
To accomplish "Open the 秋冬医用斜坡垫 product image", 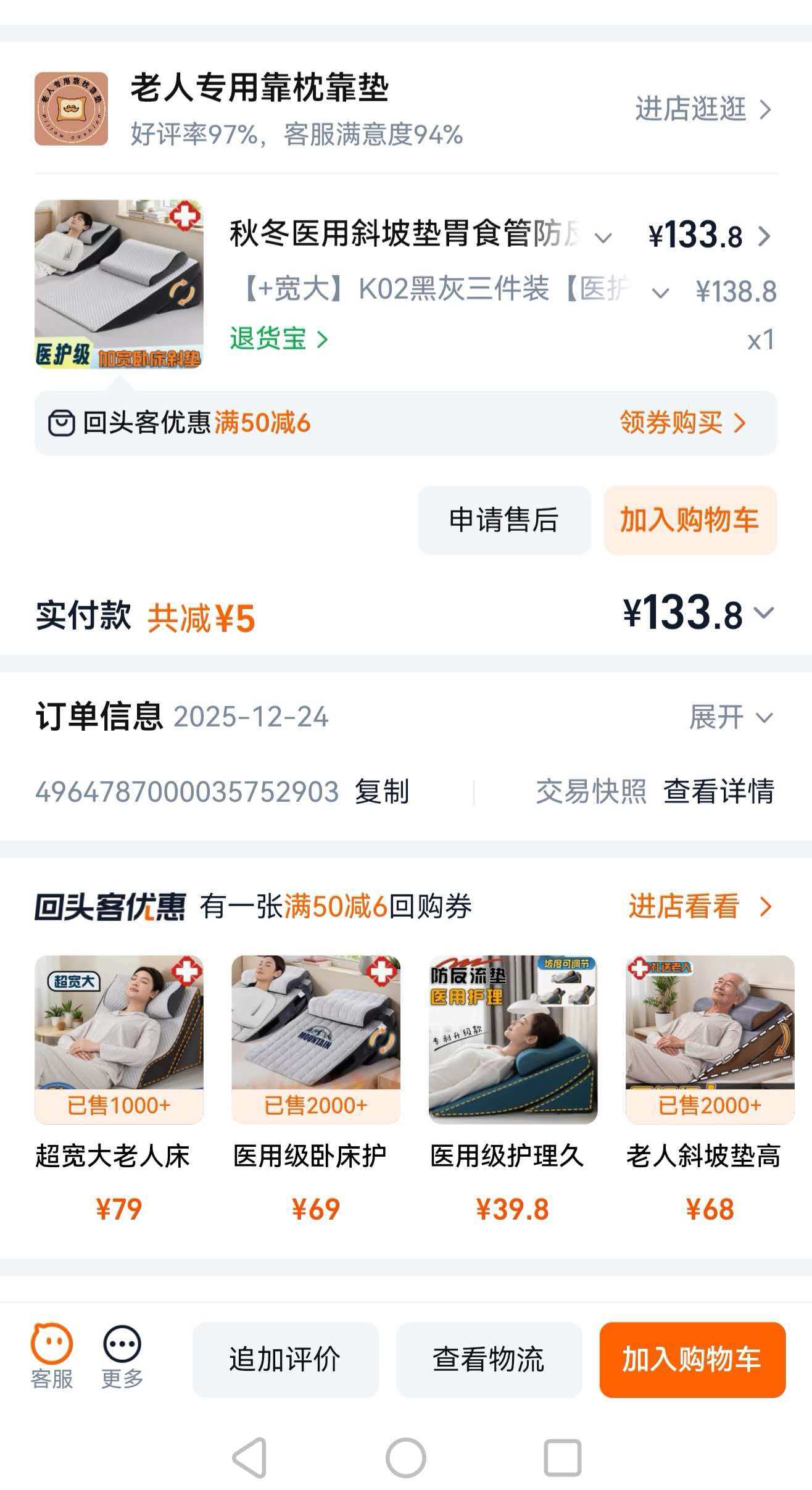I will (118, 284).
